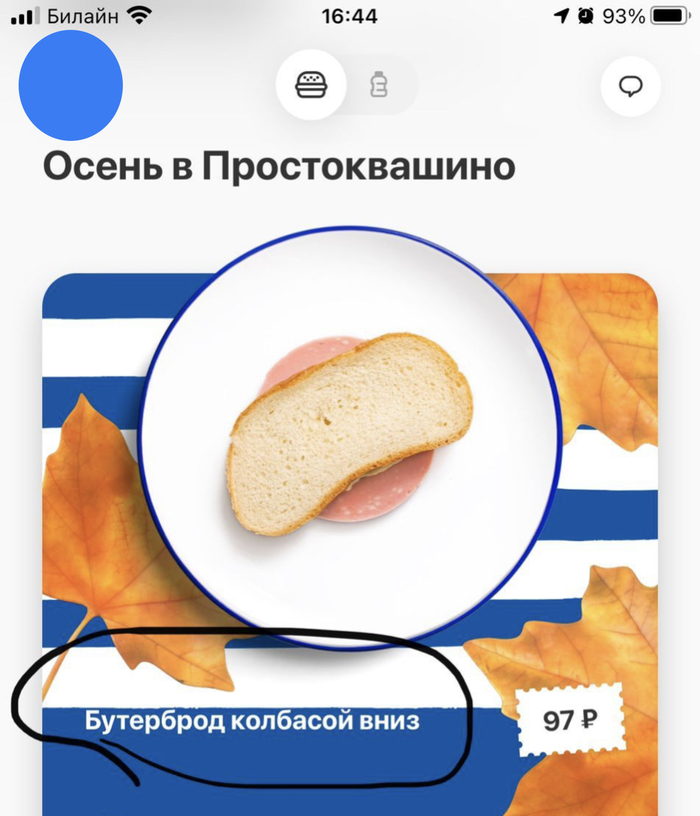Open the chat bubble icon

point(630,86)
